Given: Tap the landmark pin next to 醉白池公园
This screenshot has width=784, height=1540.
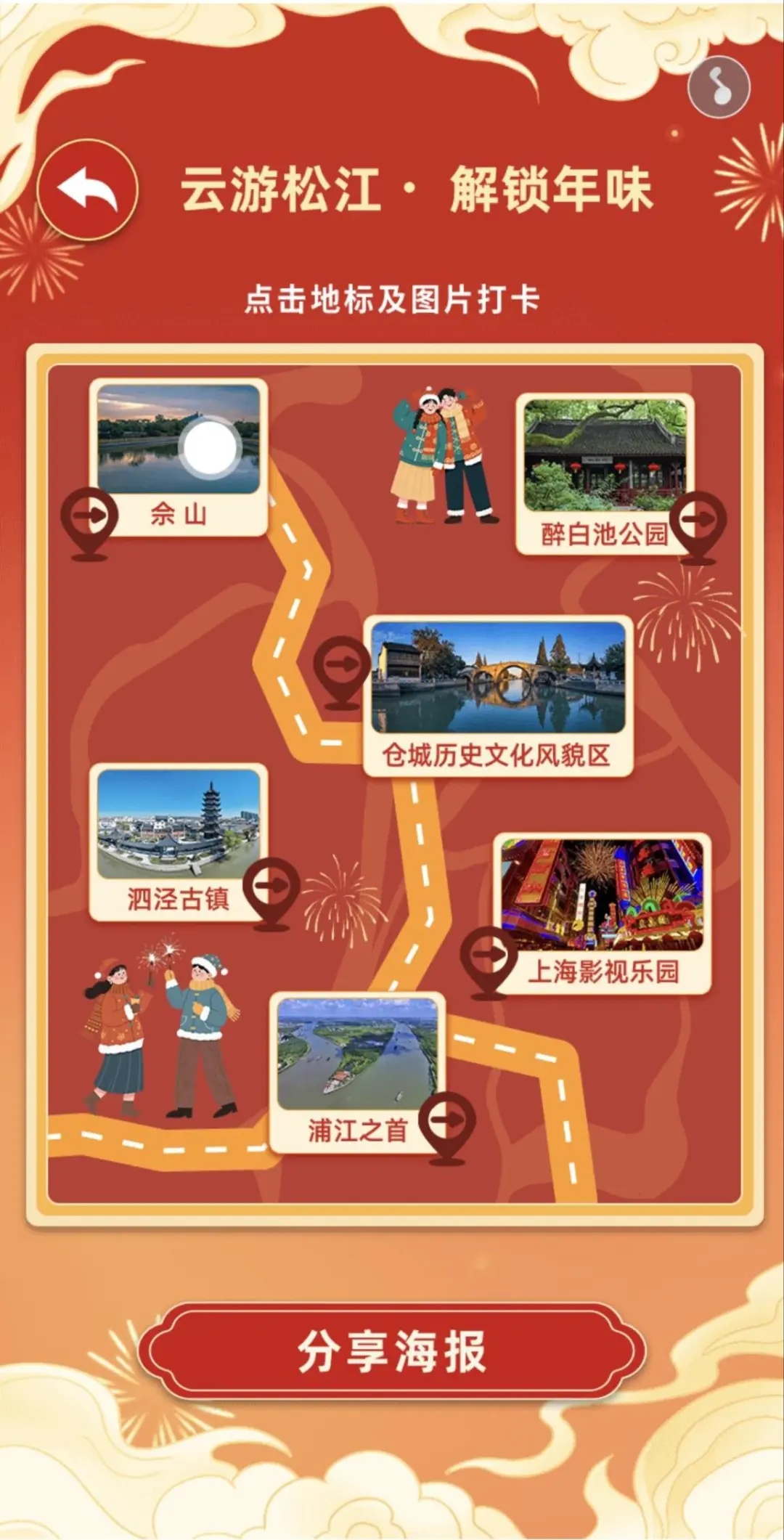Looking at the screenshot, I should point(698,521).
